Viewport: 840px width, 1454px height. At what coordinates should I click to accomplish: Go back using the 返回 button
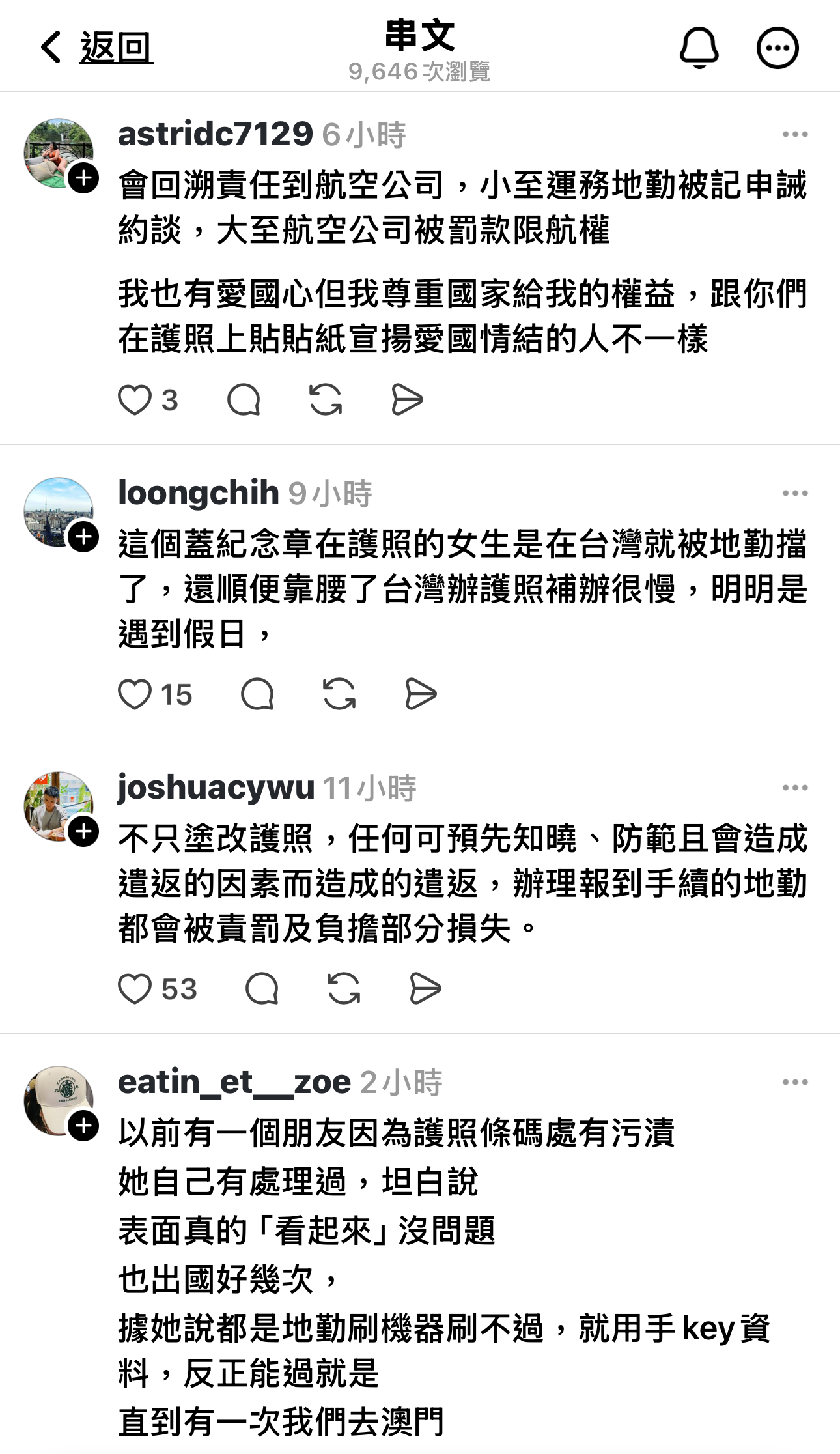pos(98,48)
